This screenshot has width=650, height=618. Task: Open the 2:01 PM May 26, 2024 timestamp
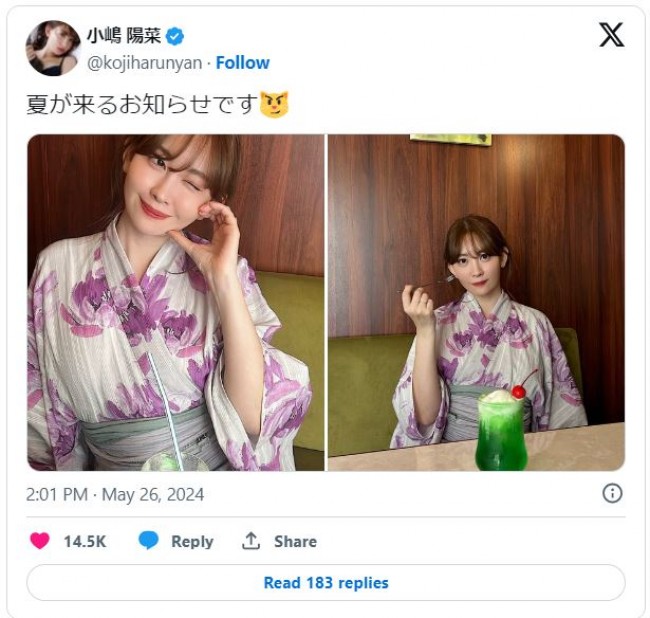click(x=115, y=494)
